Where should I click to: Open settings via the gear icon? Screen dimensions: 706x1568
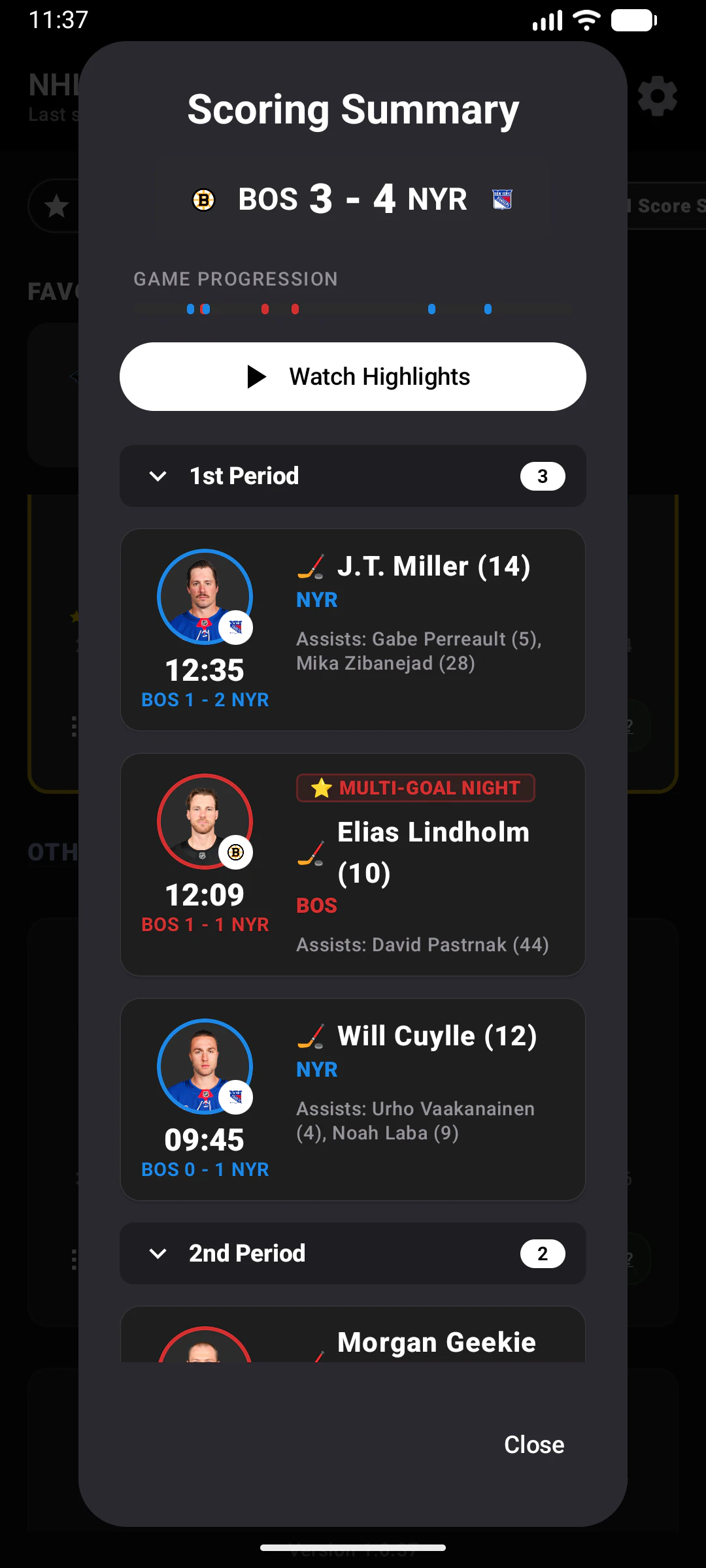[x=659, y=97]
